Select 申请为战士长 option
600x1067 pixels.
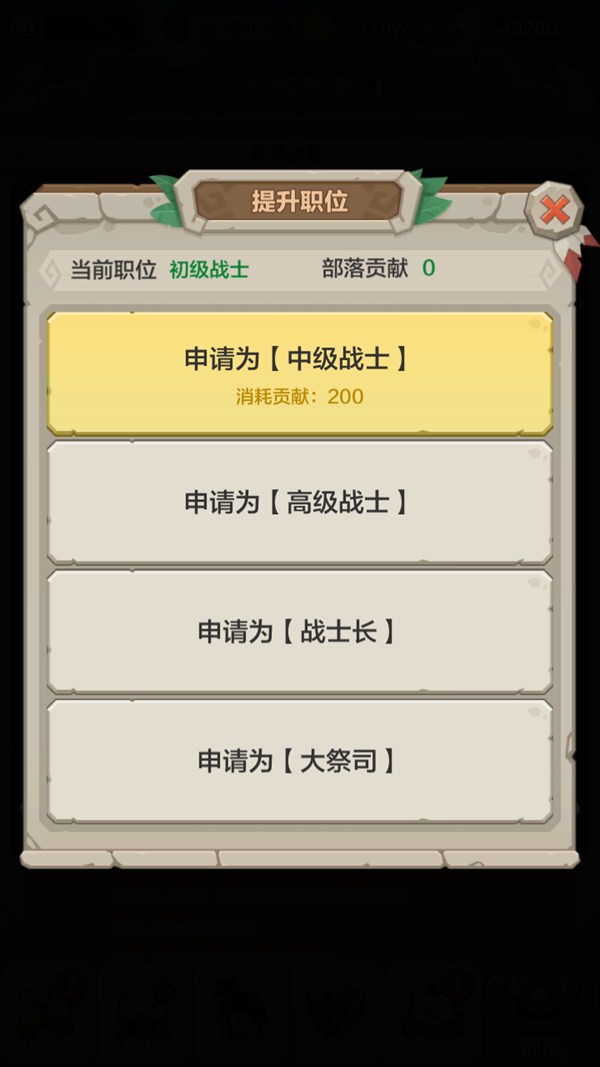[299, 631]
